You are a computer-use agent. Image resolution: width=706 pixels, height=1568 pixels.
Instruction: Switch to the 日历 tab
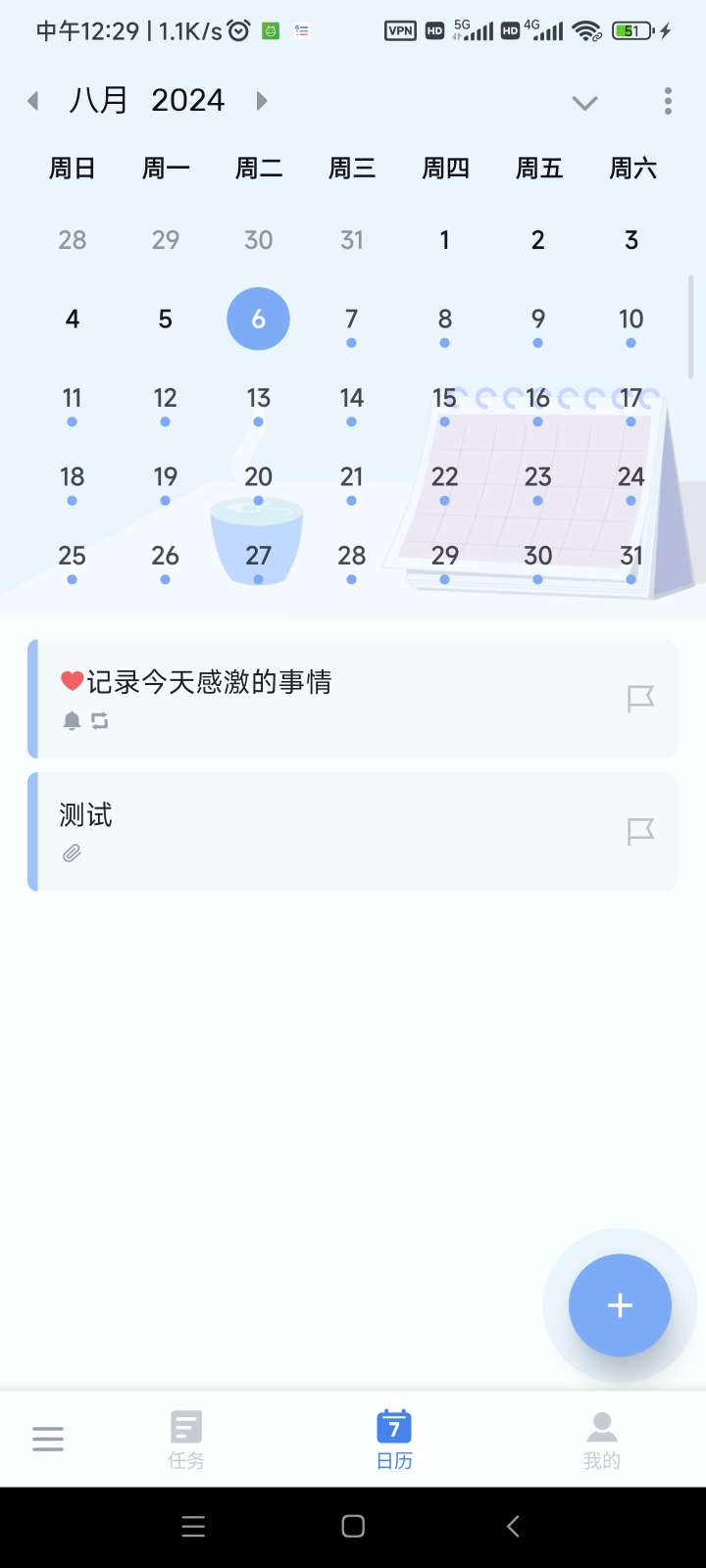coord(394,1439)
